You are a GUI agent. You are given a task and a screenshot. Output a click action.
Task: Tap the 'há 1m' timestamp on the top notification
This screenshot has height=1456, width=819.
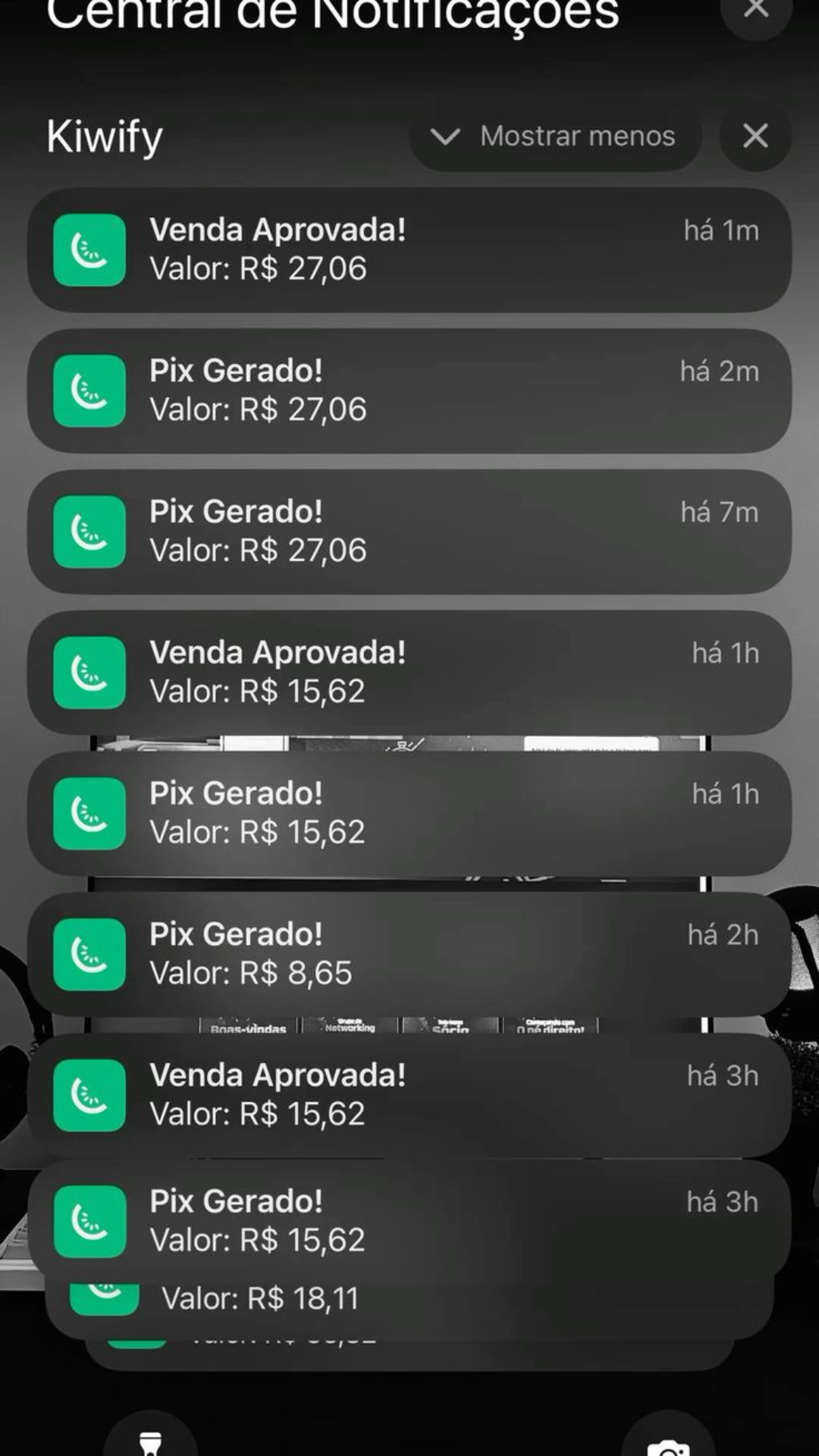[721, 231]
